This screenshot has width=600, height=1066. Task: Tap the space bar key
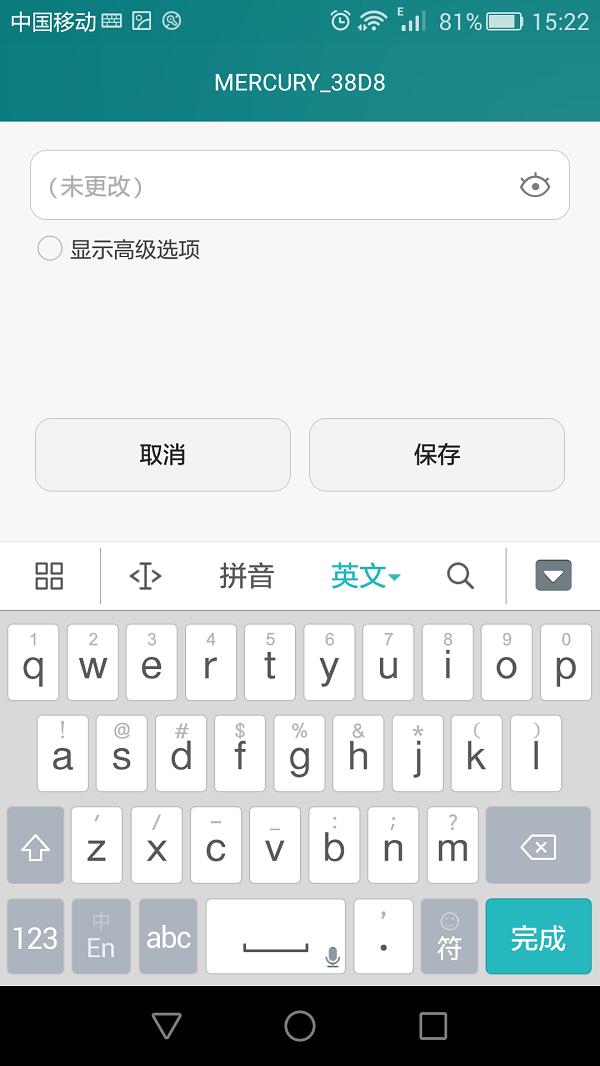click(x=276, y=937)
